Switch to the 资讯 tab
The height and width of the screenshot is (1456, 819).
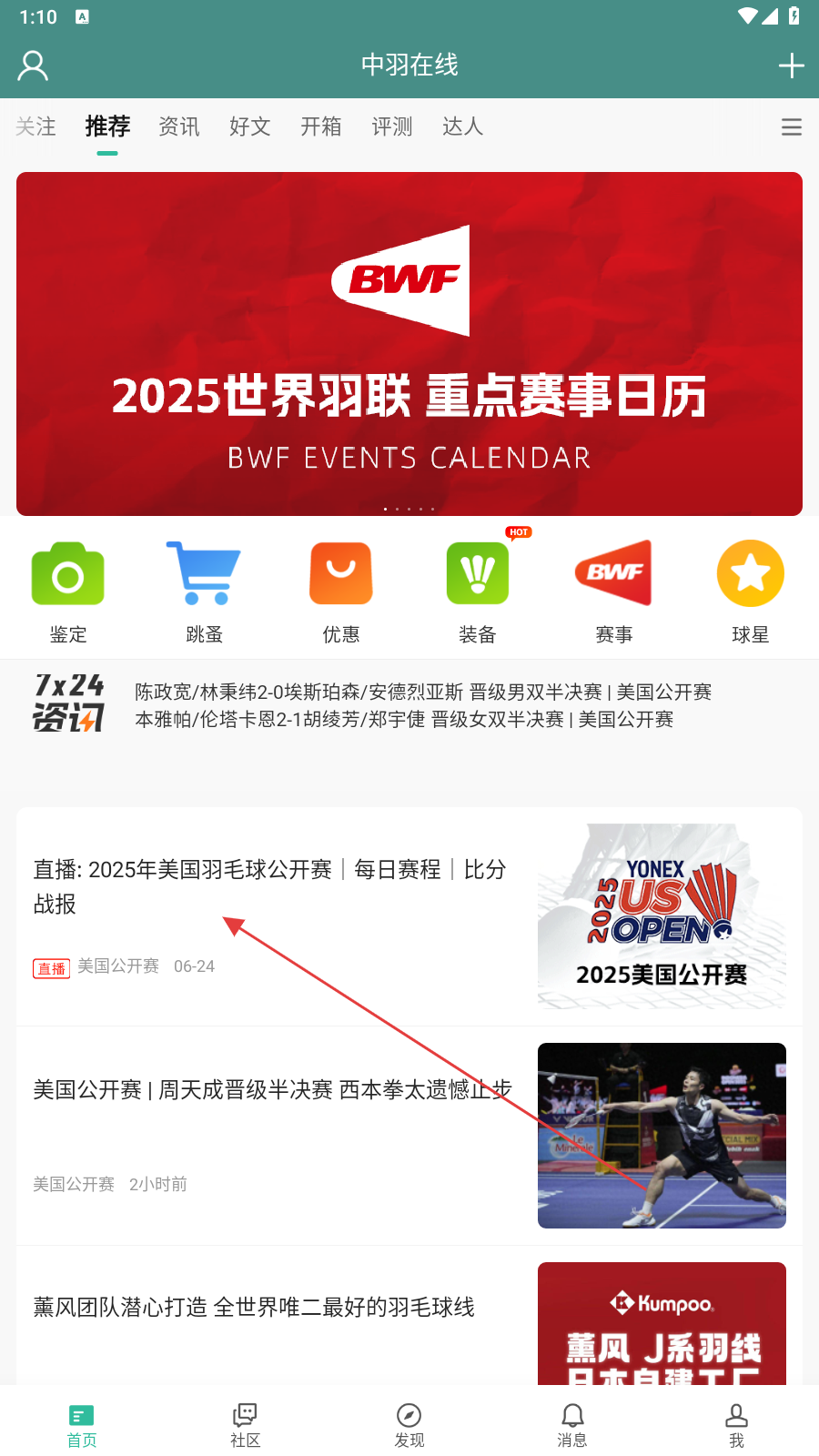(179, 126)
